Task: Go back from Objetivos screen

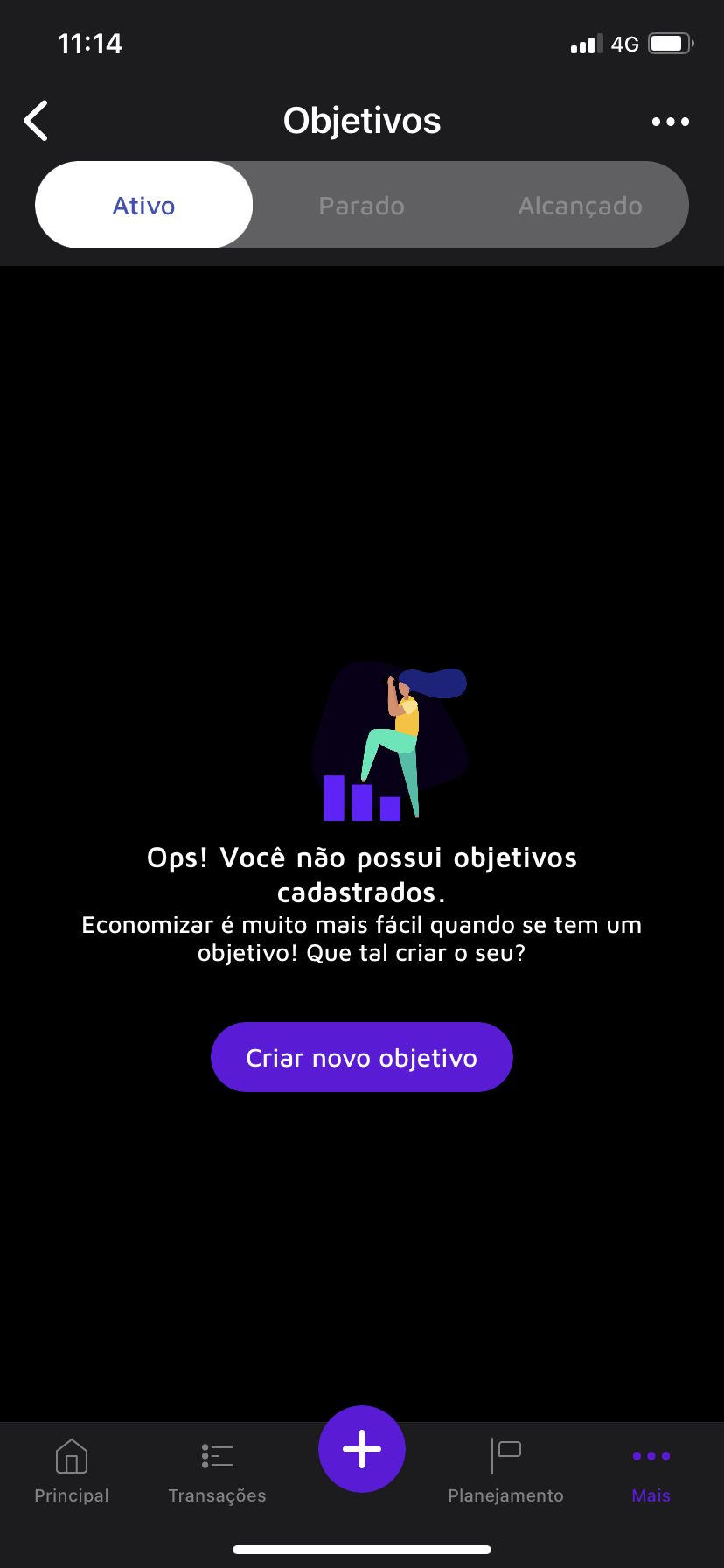Action: [x=37, y=121]
